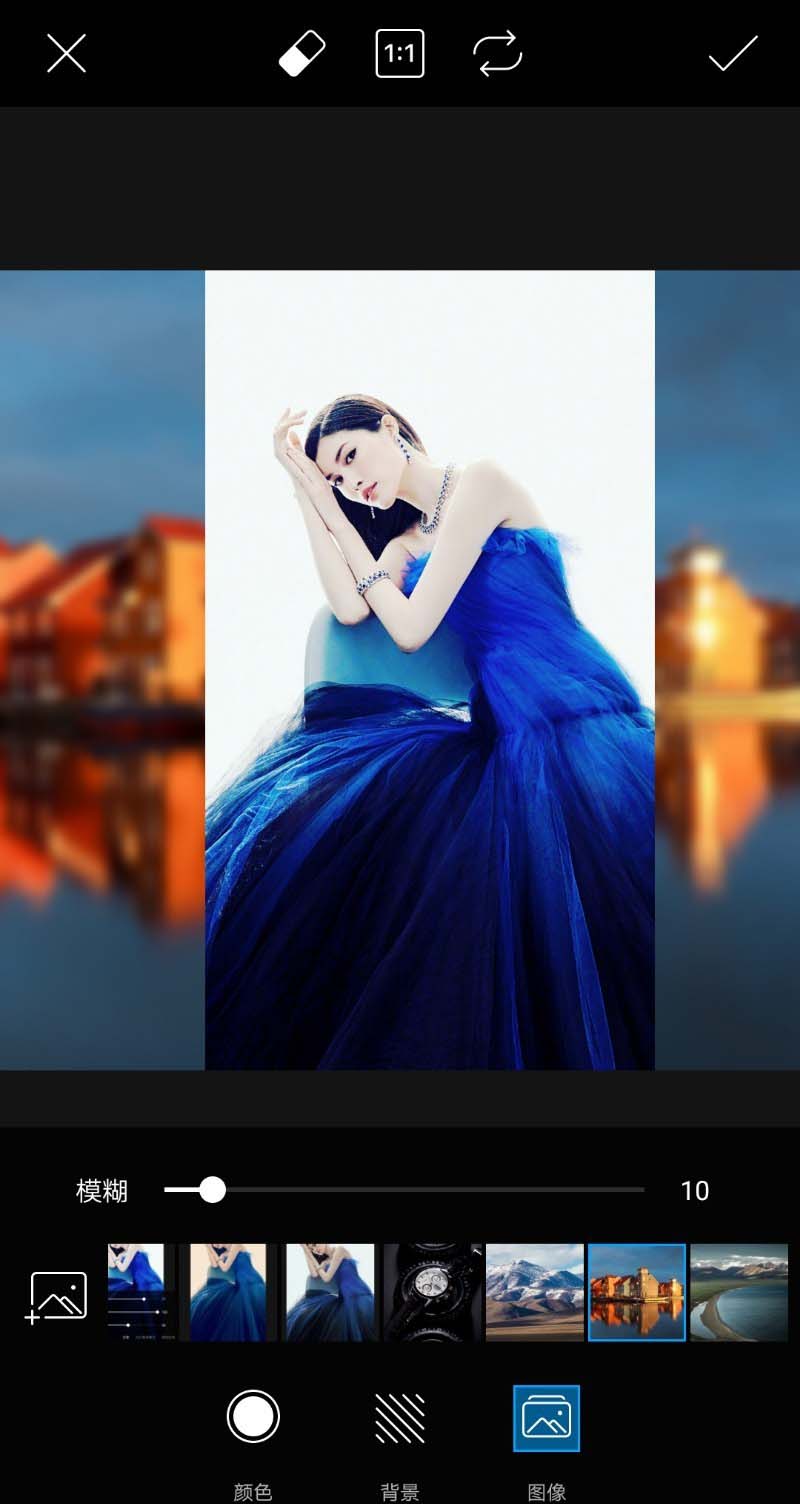This screenshot has height=1504, width=800.
Task: Confirm edits with the checkmark
Action: click(733, 53)
